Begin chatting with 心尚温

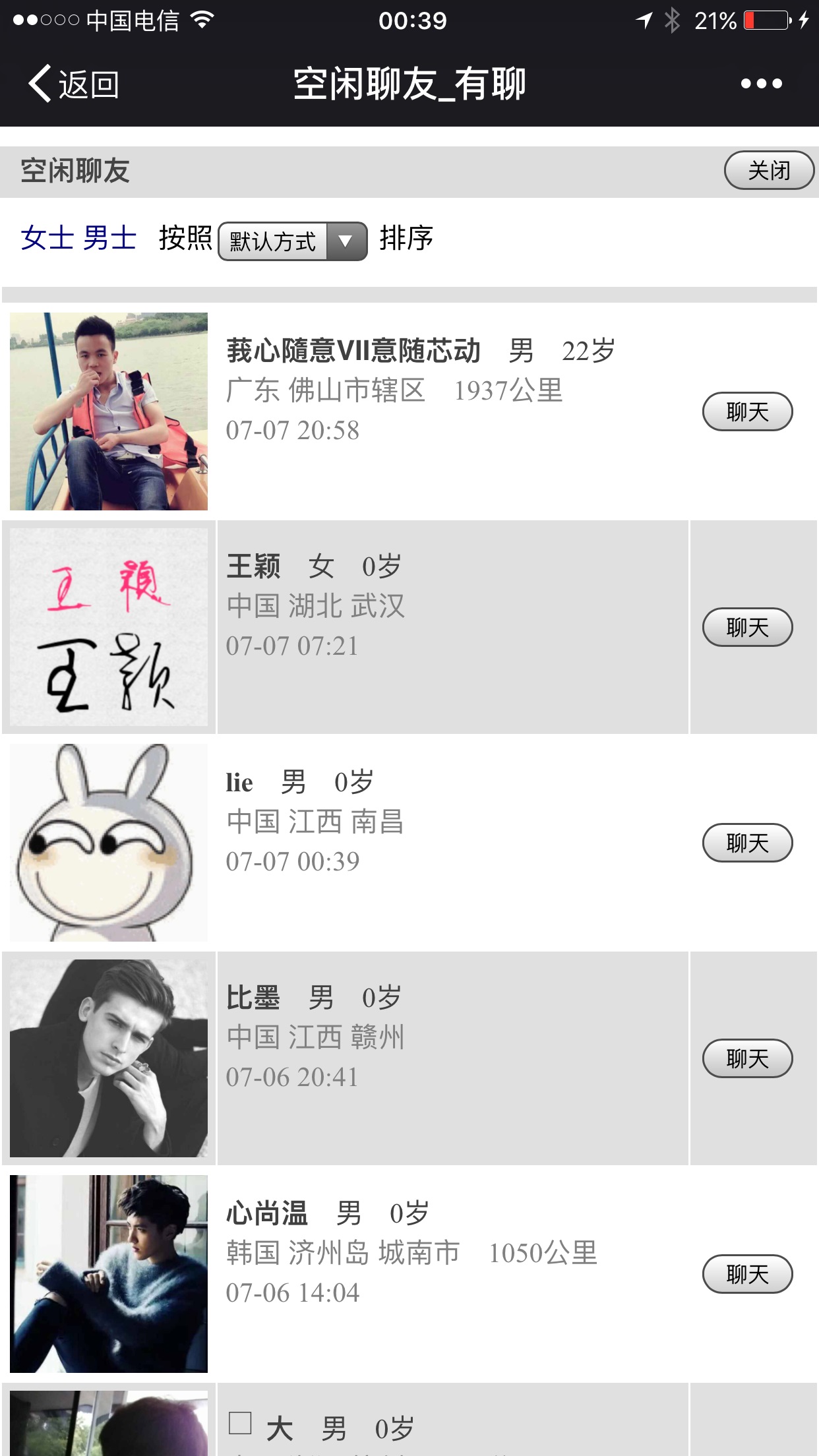747,1274
